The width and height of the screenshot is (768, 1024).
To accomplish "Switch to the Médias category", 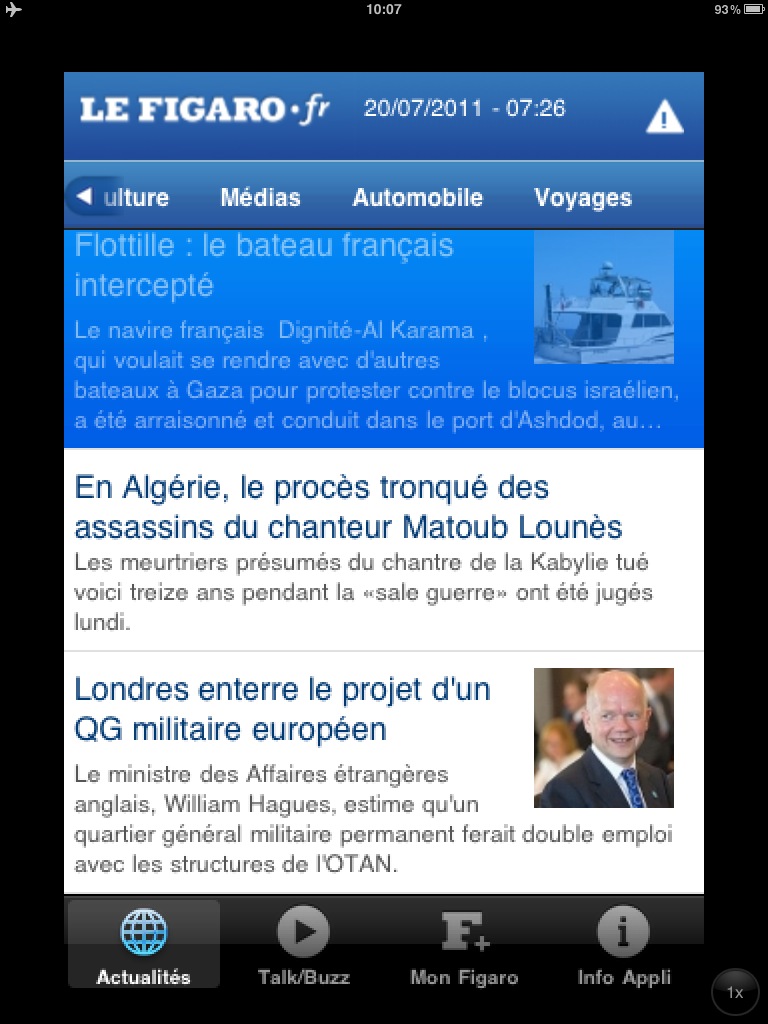I will click(260, 198).
